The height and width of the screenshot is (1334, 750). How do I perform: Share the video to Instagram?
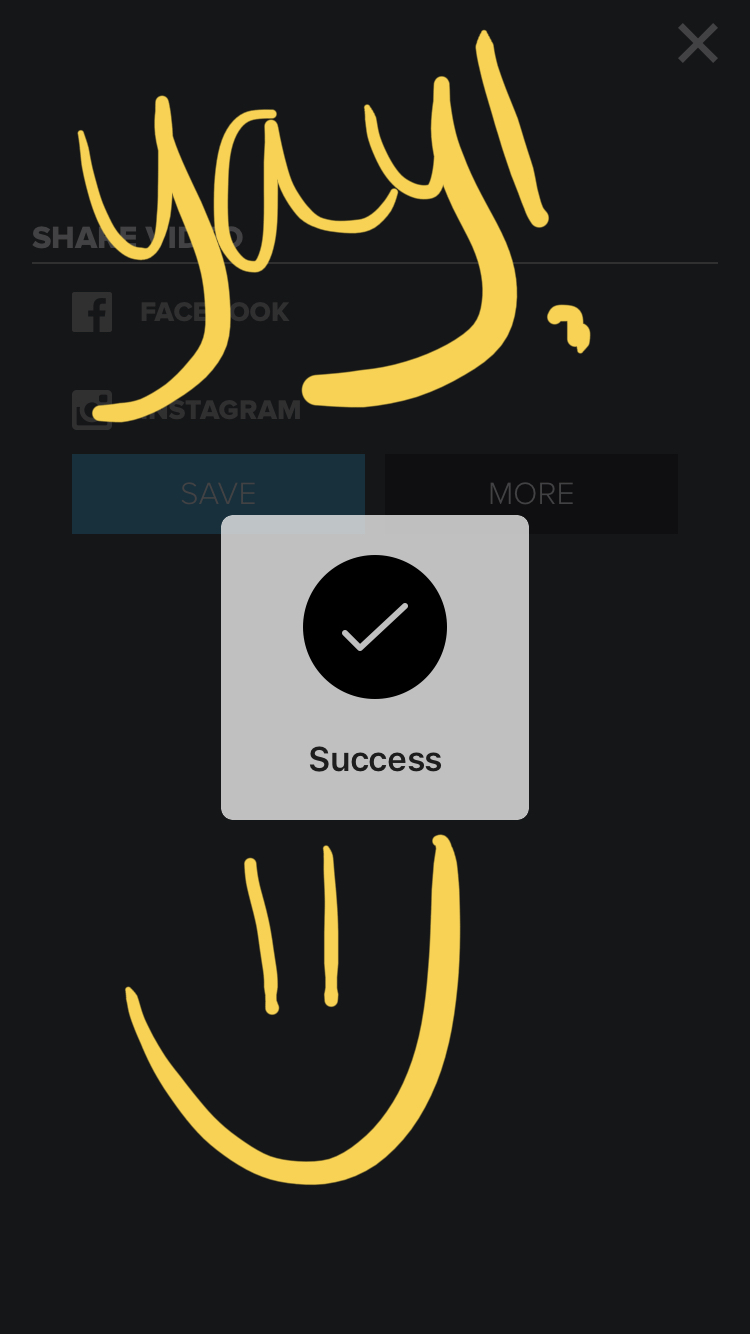pyautogui.click(x=188, y=410)
